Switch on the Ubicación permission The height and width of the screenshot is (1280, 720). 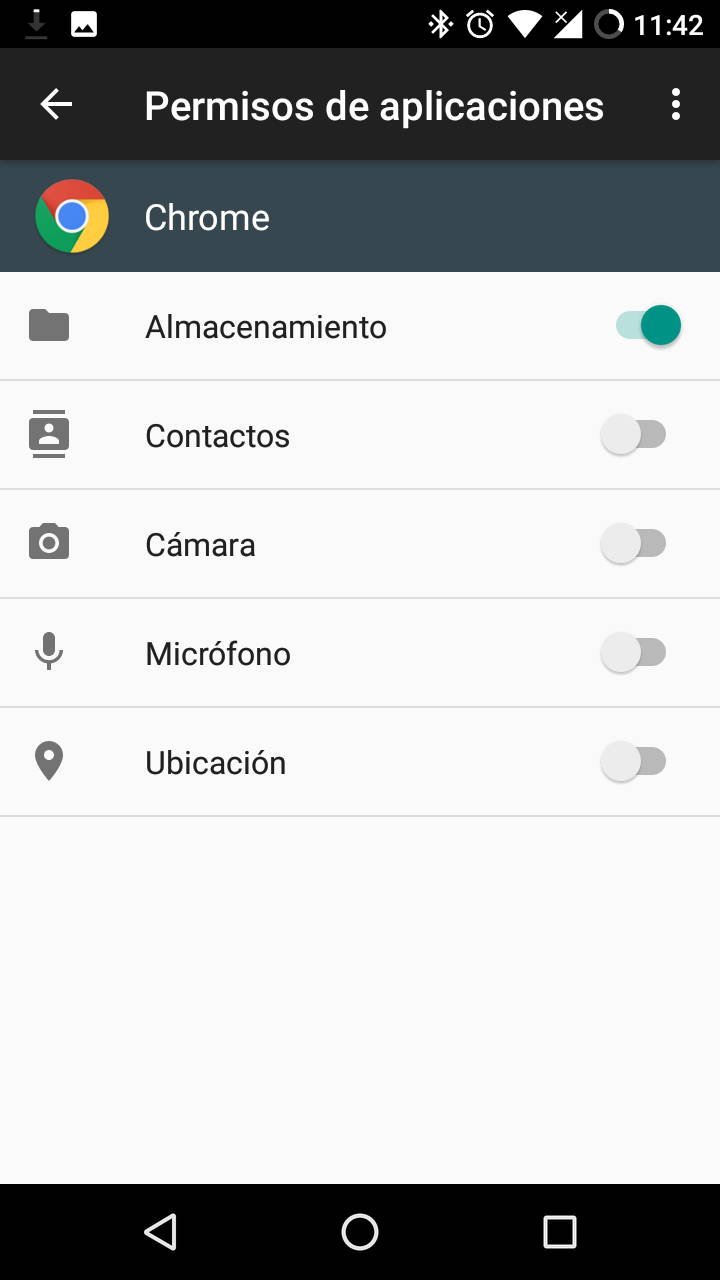634,762
